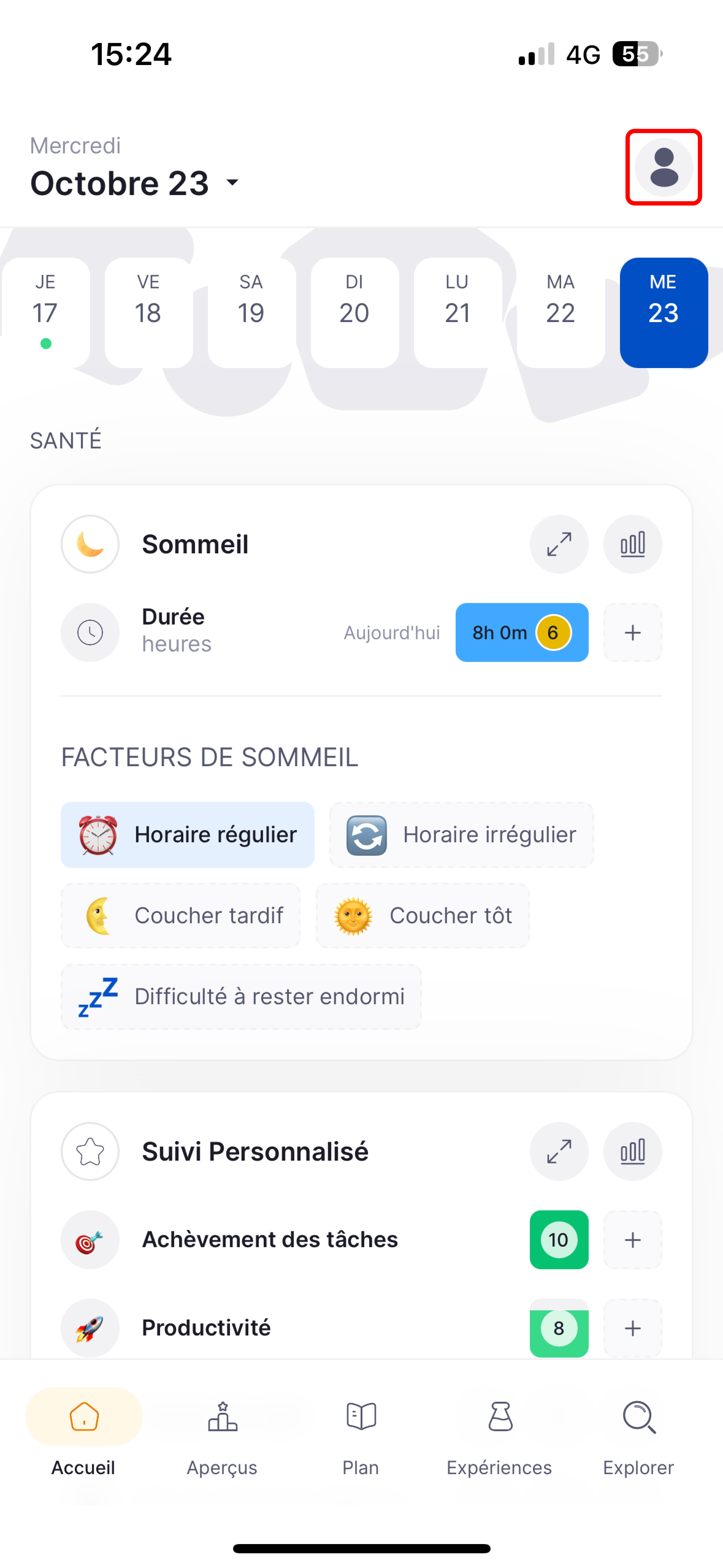Viewport: 723px width, 1568px height.
Task: Expand the Suivi Personnalisé card
Action: [559, 1151]
